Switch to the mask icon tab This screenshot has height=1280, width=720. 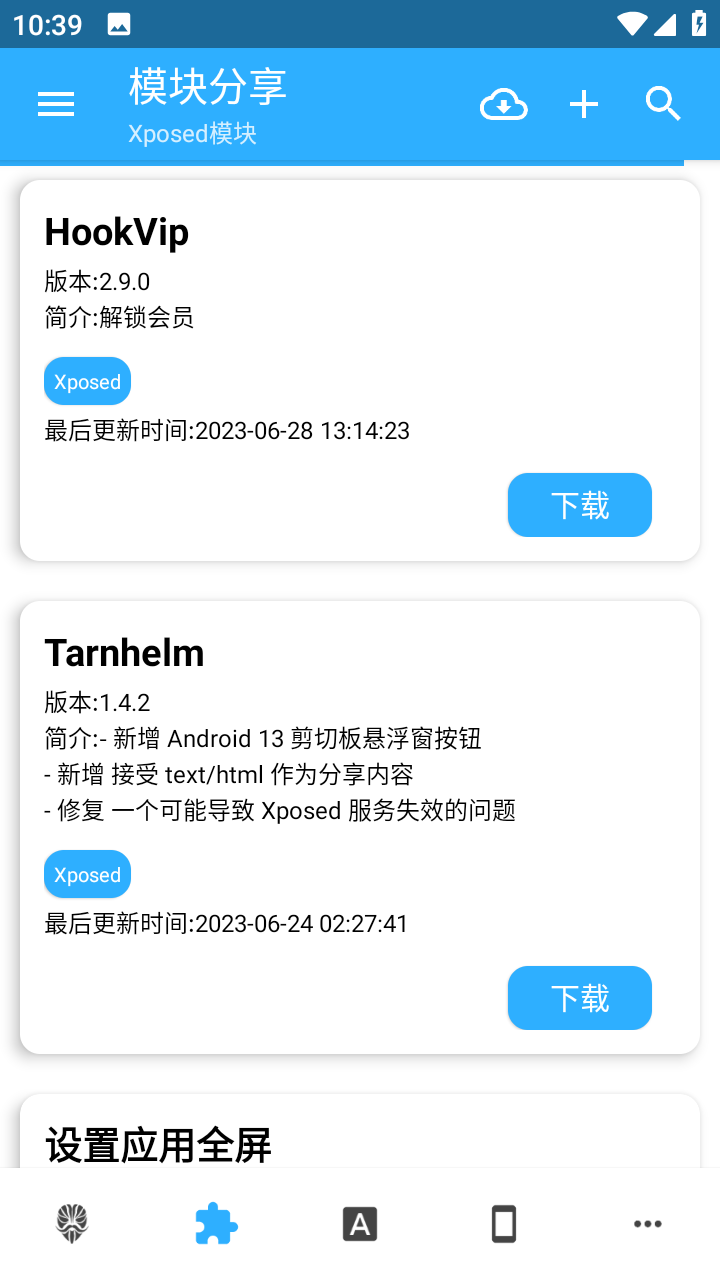pos(72,1224)
